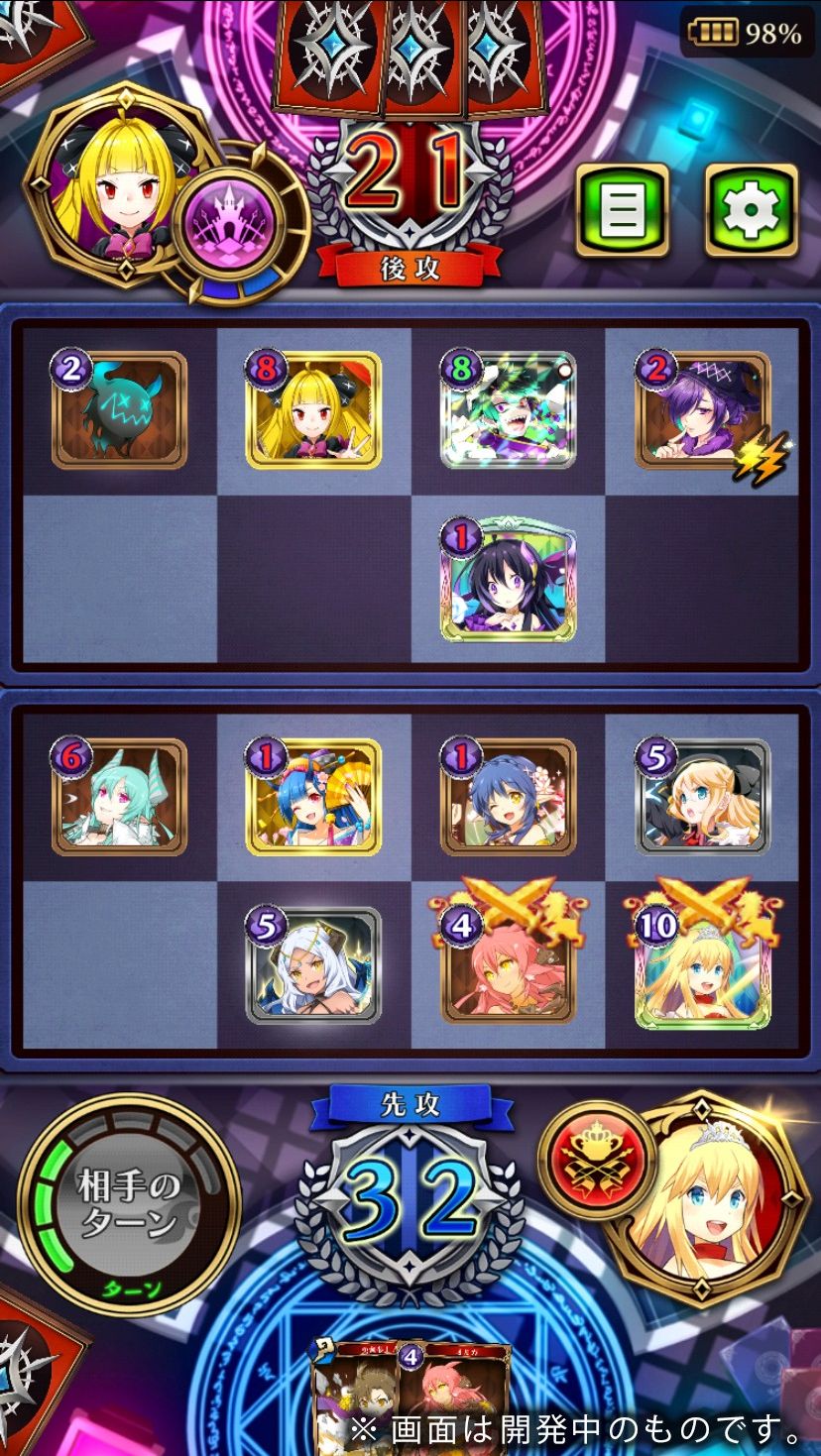The image size is (821, 1456).
Task: Select the opponent's dark ghost card
Action: point(119,409)
